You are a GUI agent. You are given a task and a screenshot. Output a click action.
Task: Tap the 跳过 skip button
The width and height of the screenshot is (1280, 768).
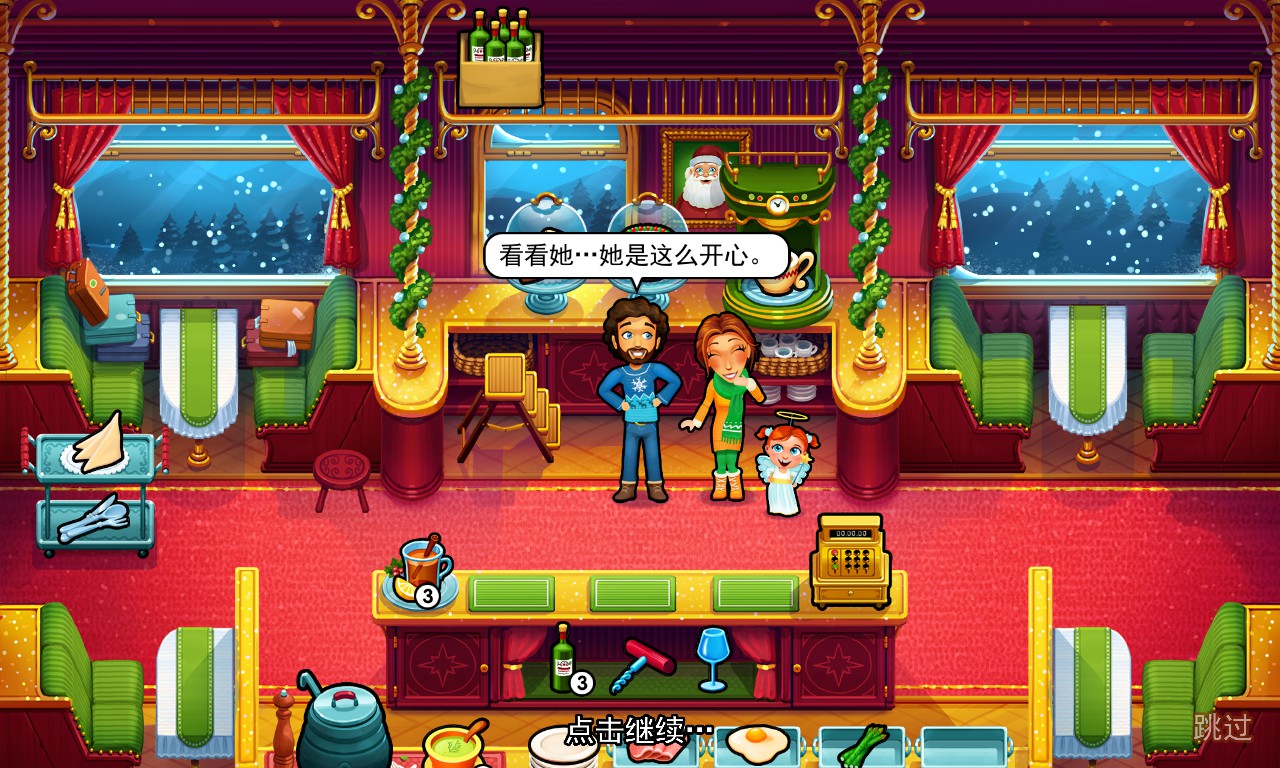pyautogui.click(x=1222, y=727)
